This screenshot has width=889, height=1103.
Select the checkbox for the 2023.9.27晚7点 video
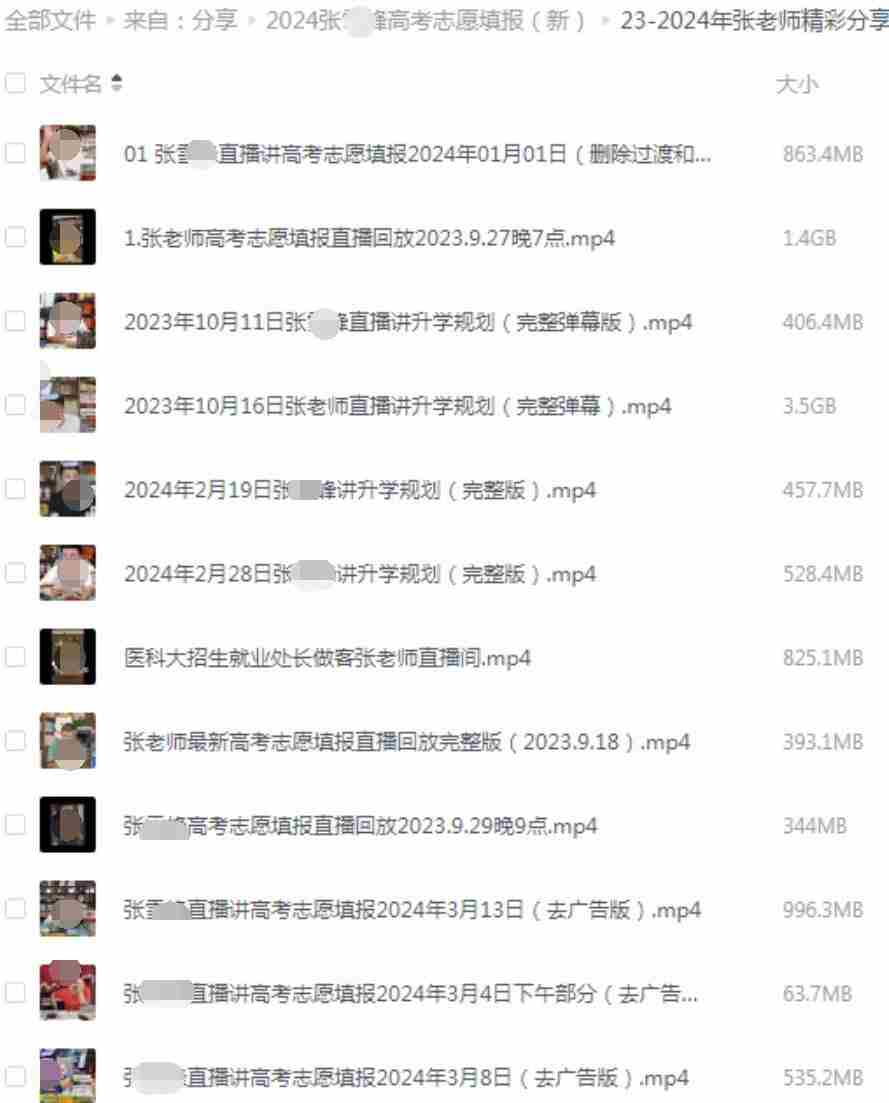(x=14, y=238)
